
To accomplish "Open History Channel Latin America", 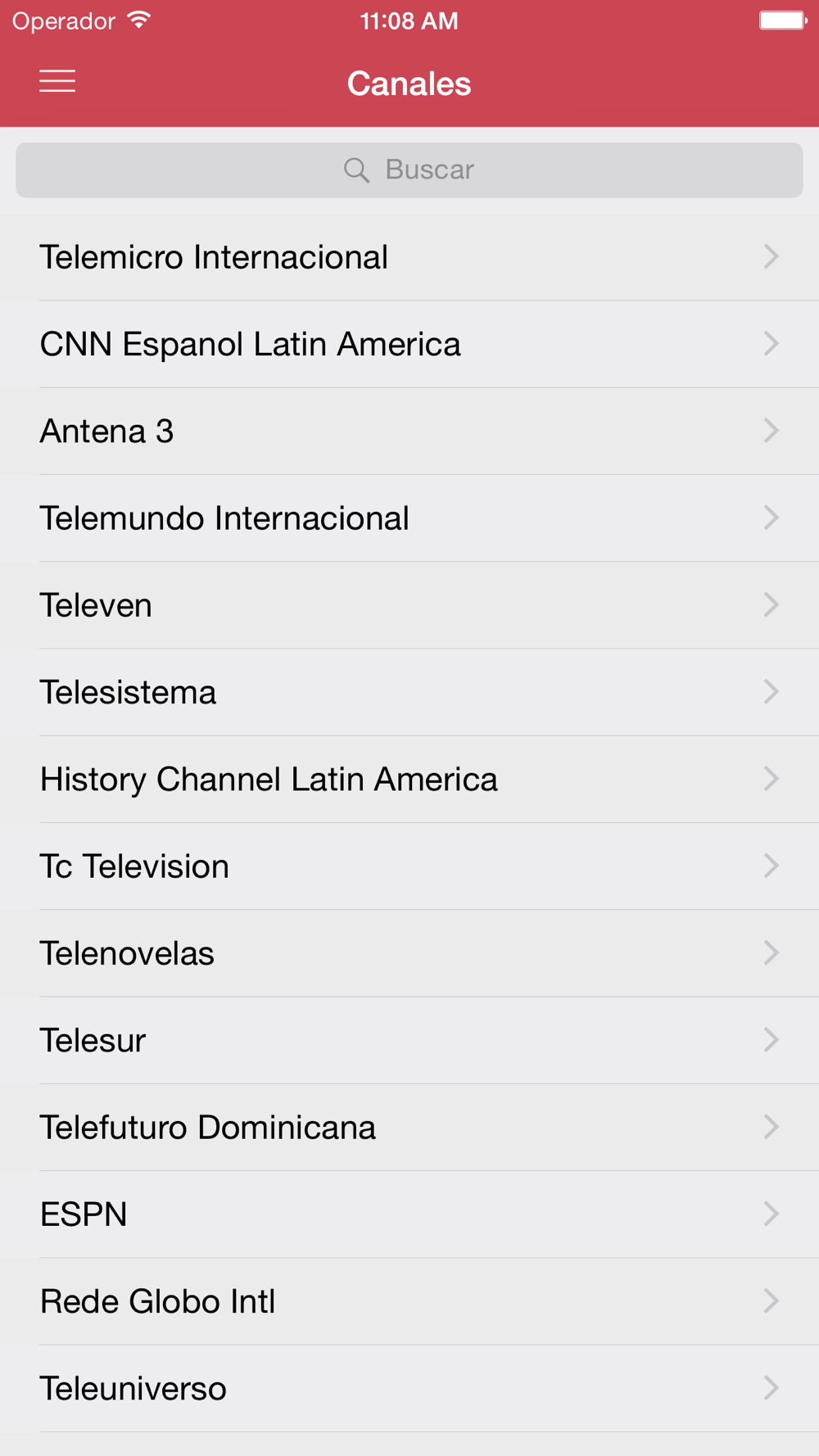I will (409, 780).
